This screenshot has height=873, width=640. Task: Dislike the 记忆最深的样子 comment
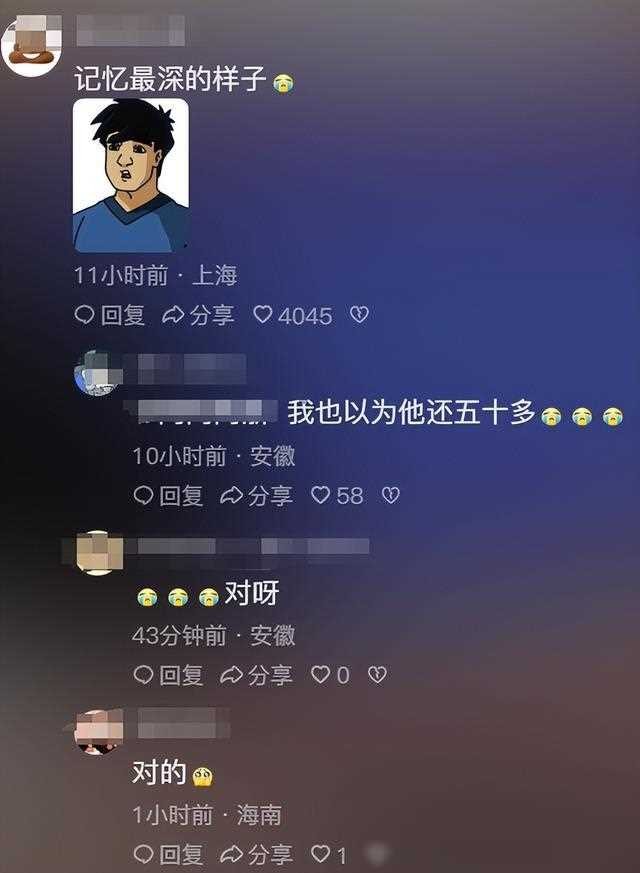coord(359,315)
